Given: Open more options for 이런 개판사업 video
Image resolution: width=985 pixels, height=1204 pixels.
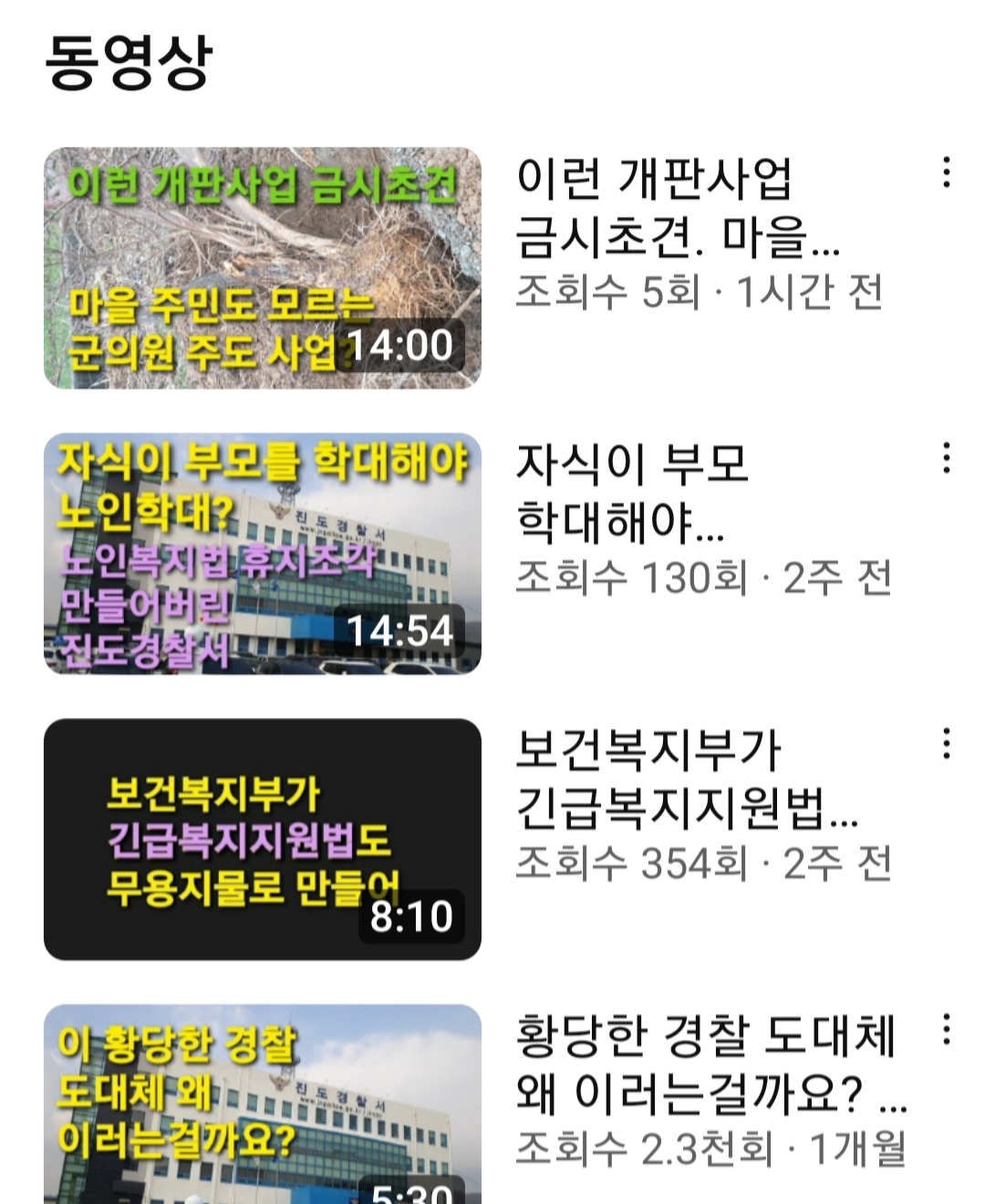Looking at the screenshot, I should pos(947,172).
